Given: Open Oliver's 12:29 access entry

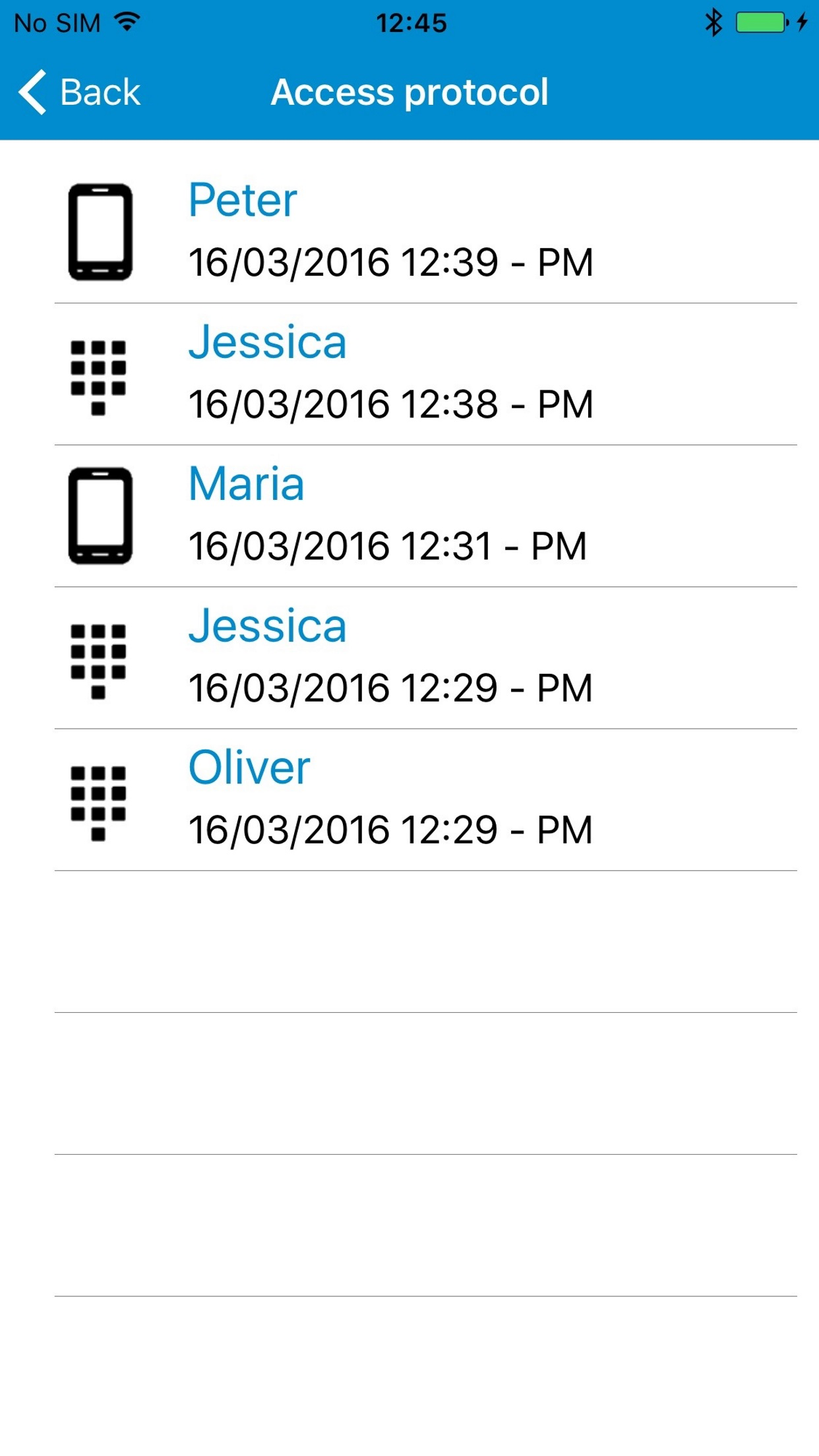Looking at the screenshot, I should [409, 799].
